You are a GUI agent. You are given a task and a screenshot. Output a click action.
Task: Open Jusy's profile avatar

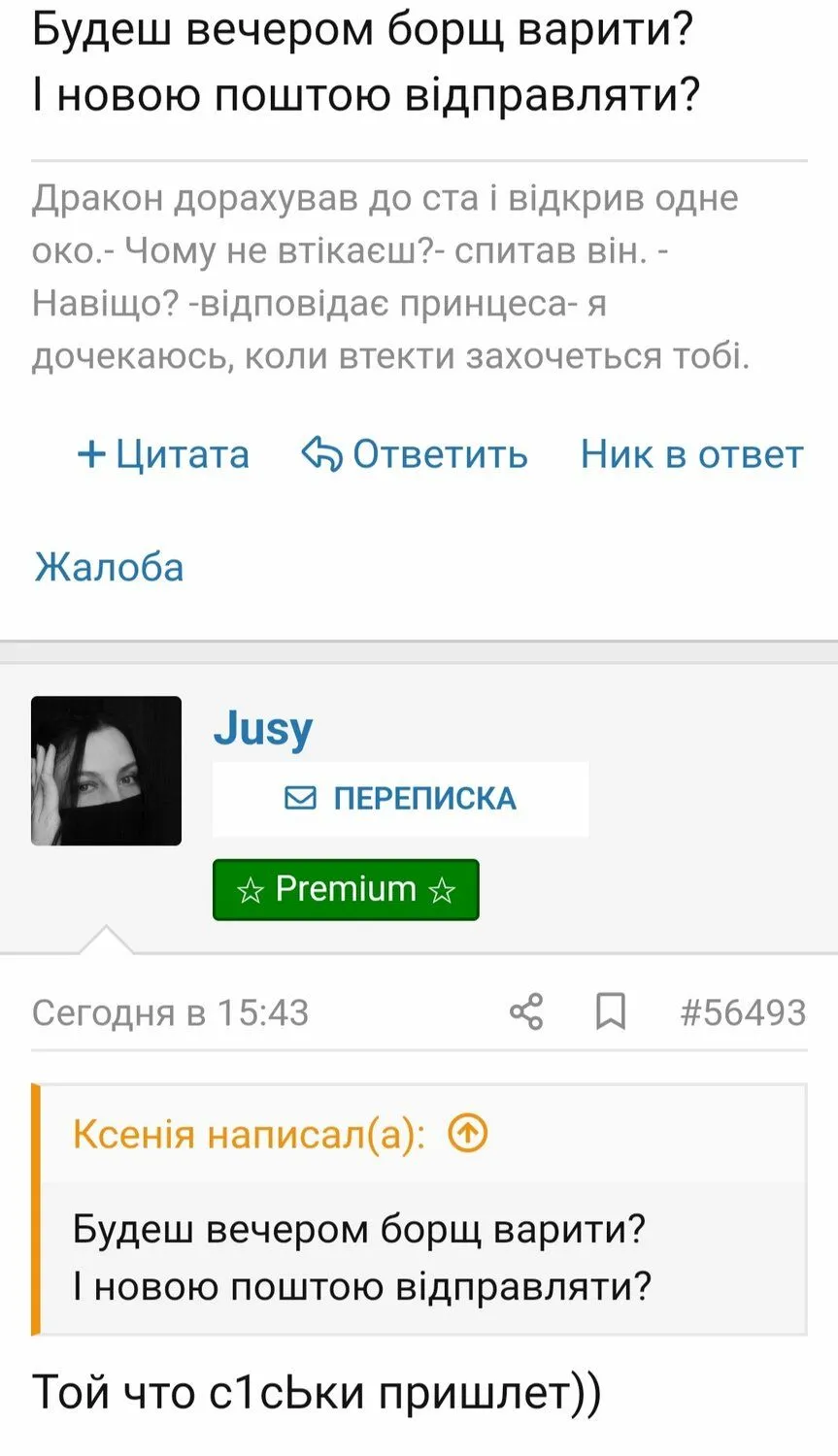coord(107,771)
